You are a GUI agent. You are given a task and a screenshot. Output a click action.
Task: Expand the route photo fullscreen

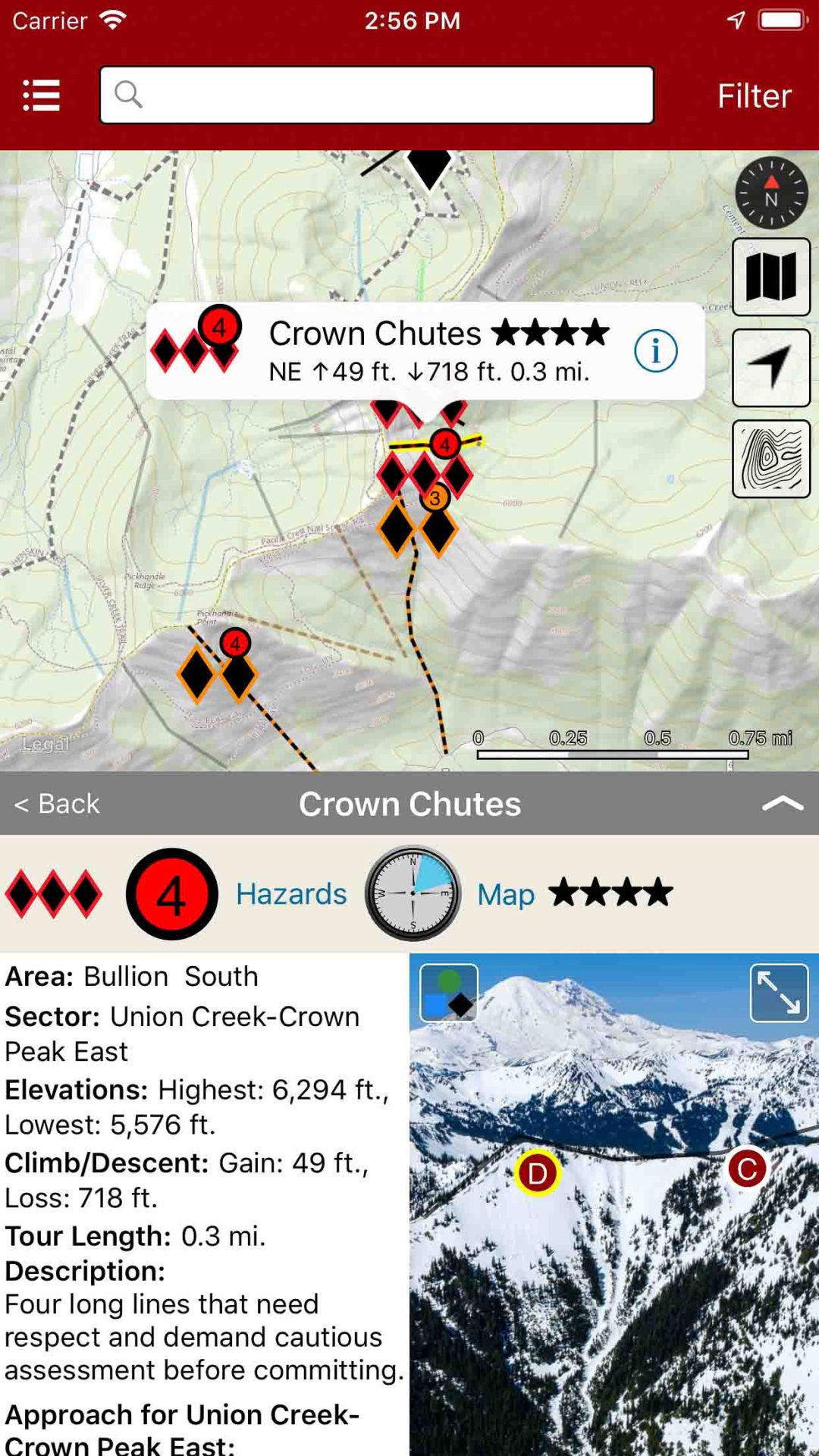(x=779, y=993)
